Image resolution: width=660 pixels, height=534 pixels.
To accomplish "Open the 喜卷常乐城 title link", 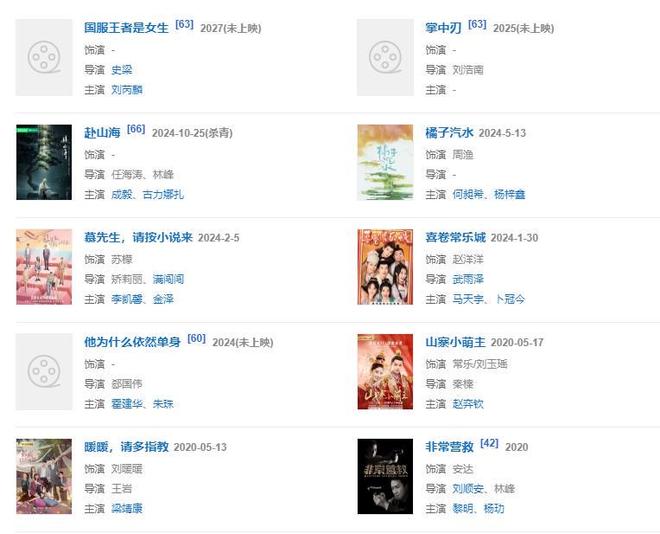I will [x=455, y=238].
